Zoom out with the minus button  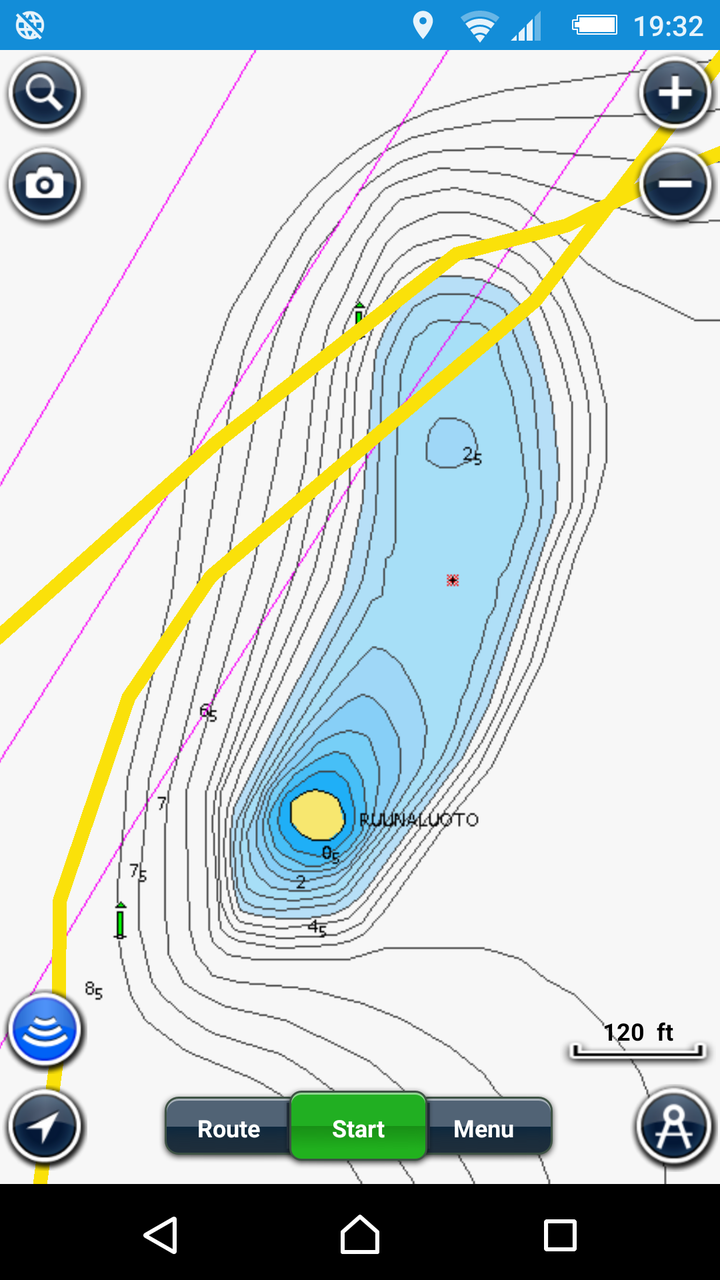coord(675,185)
